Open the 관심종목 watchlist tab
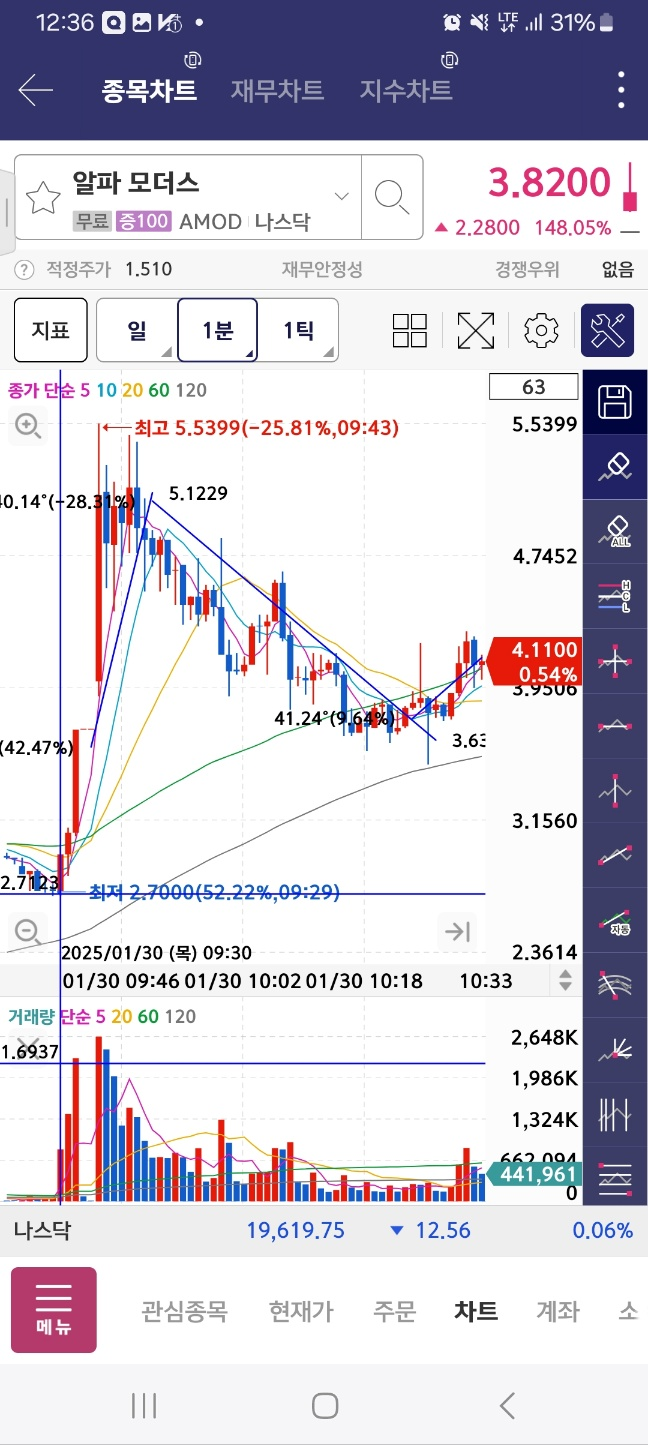648x1445 pixels. [184, 1311]
